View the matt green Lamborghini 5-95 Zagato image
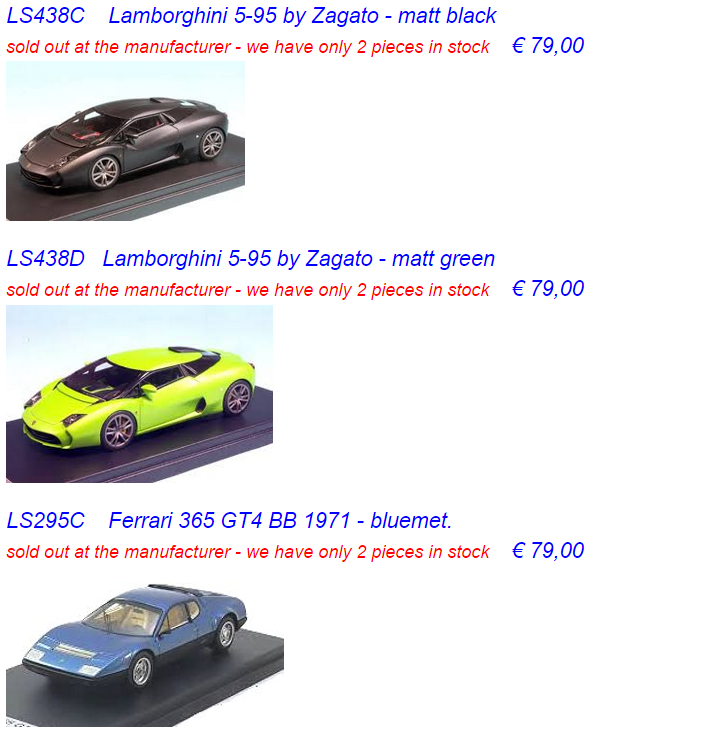711x734 pixels. (139, 394)
